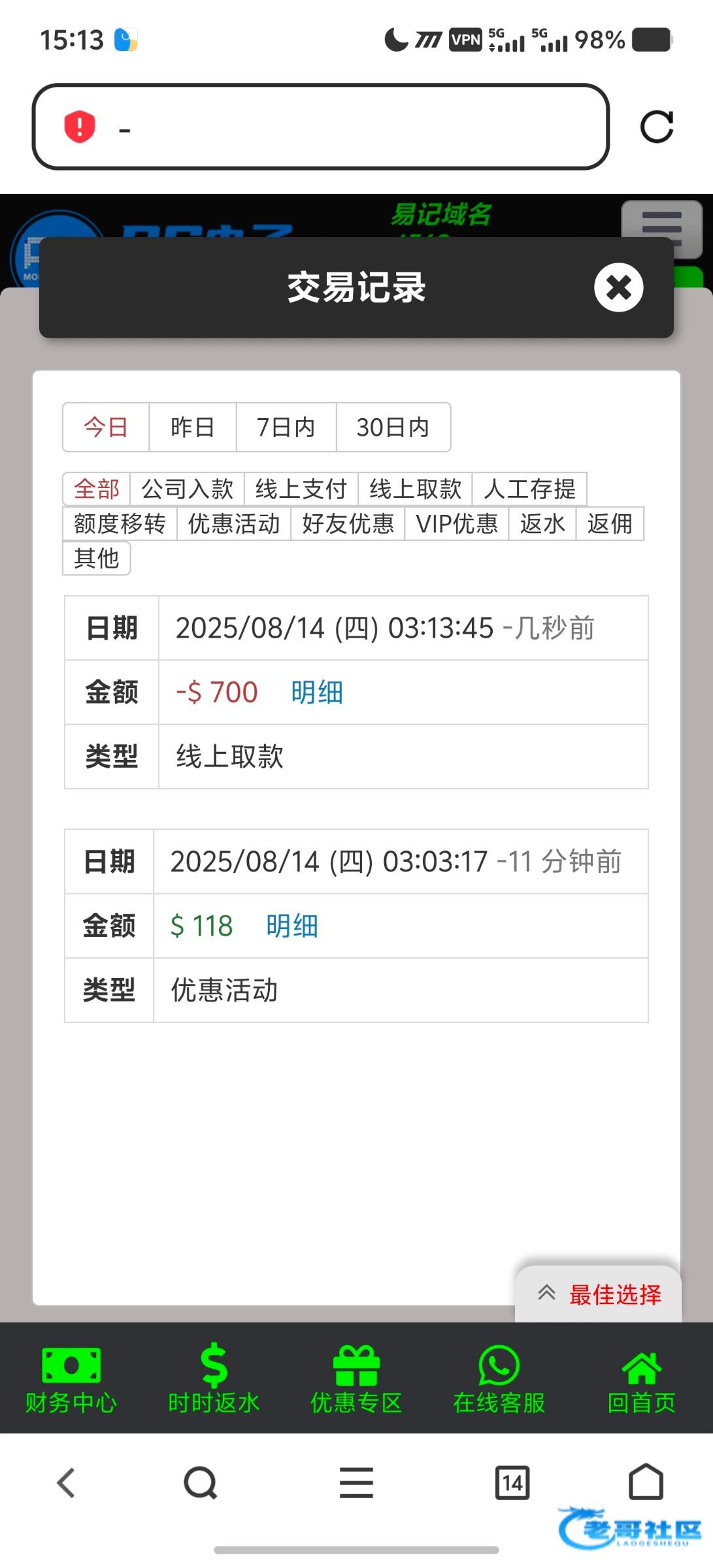
Task: Filter records by 线上取款 type
Action: pyautogui.click(x=415, y=489)
